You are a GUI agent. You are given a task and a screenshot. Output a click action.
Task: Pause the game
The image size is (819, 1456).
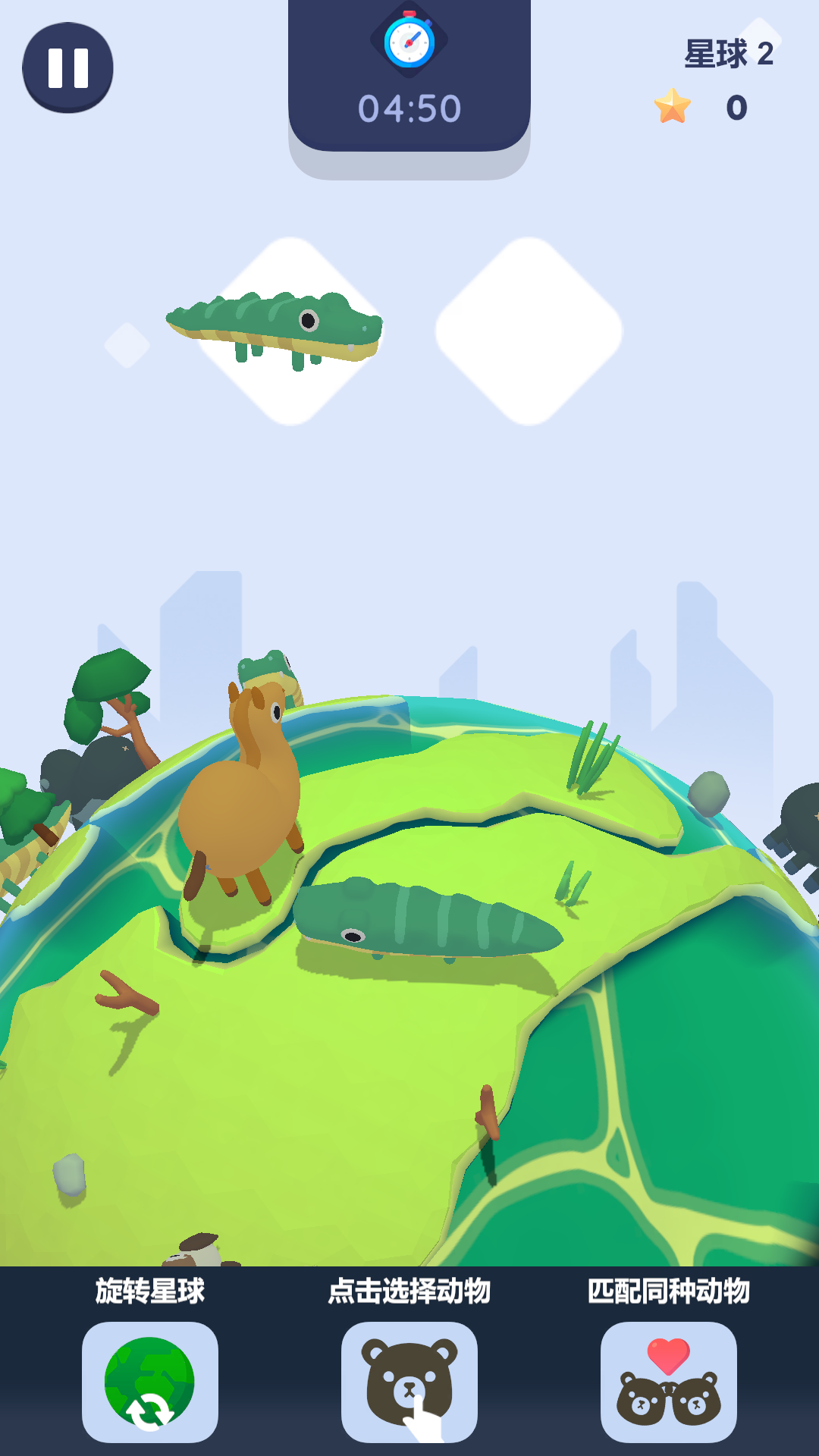pyautogui.click(x=67, y=67)
